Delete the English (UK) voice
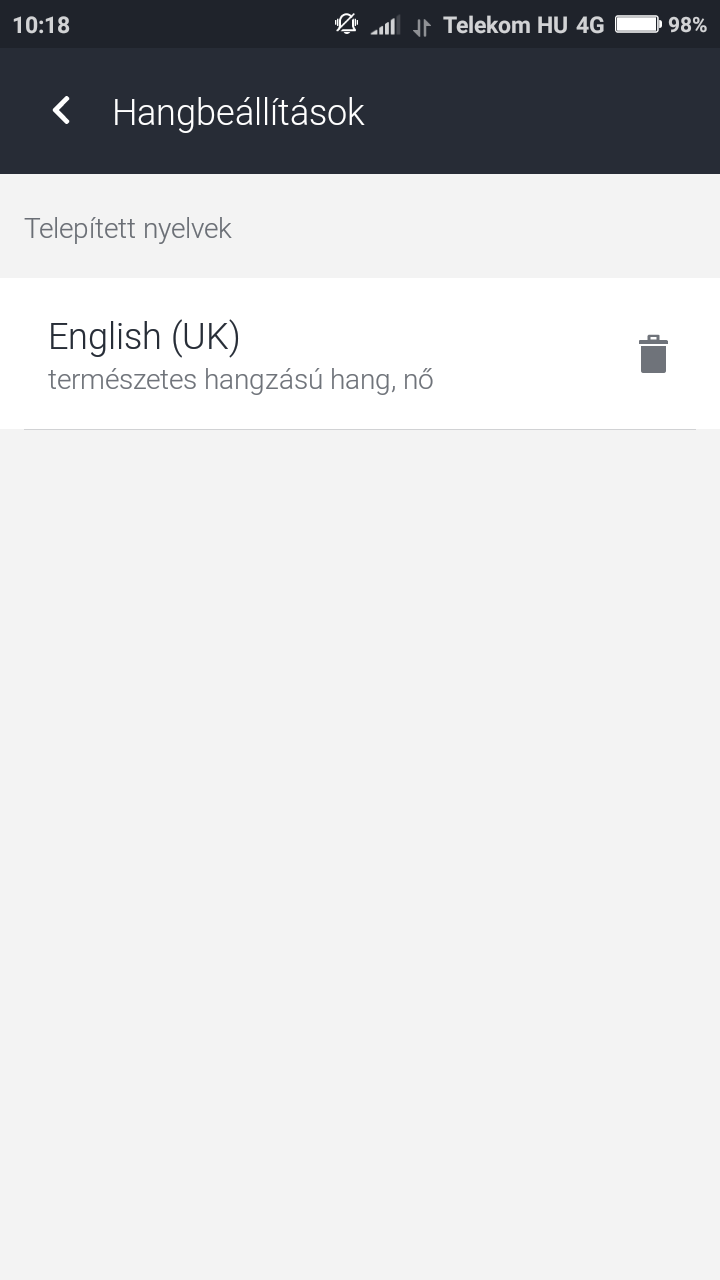The image size is (720, 1280). click(x=653, y=354)
